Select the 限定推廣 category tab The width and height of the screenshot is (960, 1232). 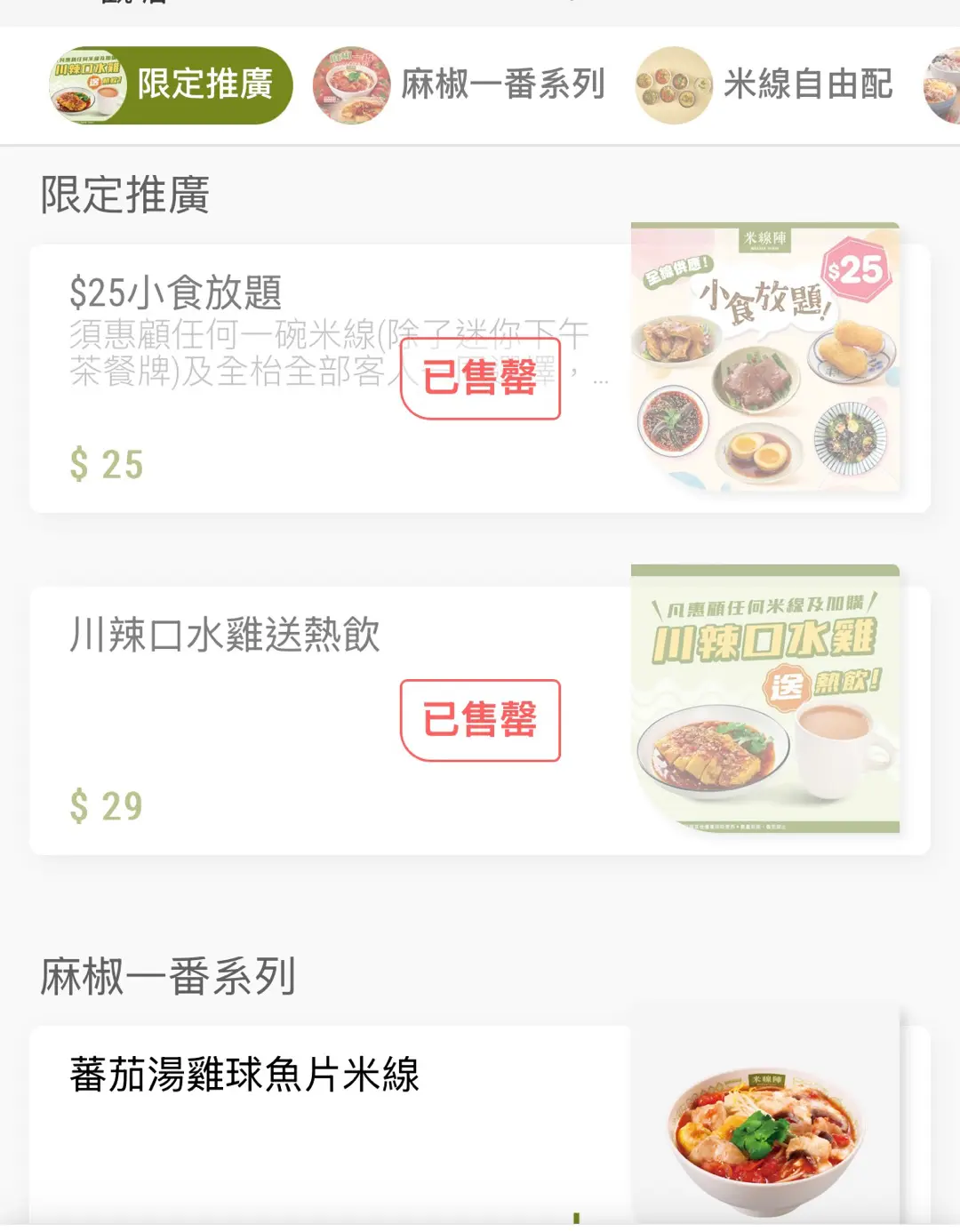[x=171, y=85]
